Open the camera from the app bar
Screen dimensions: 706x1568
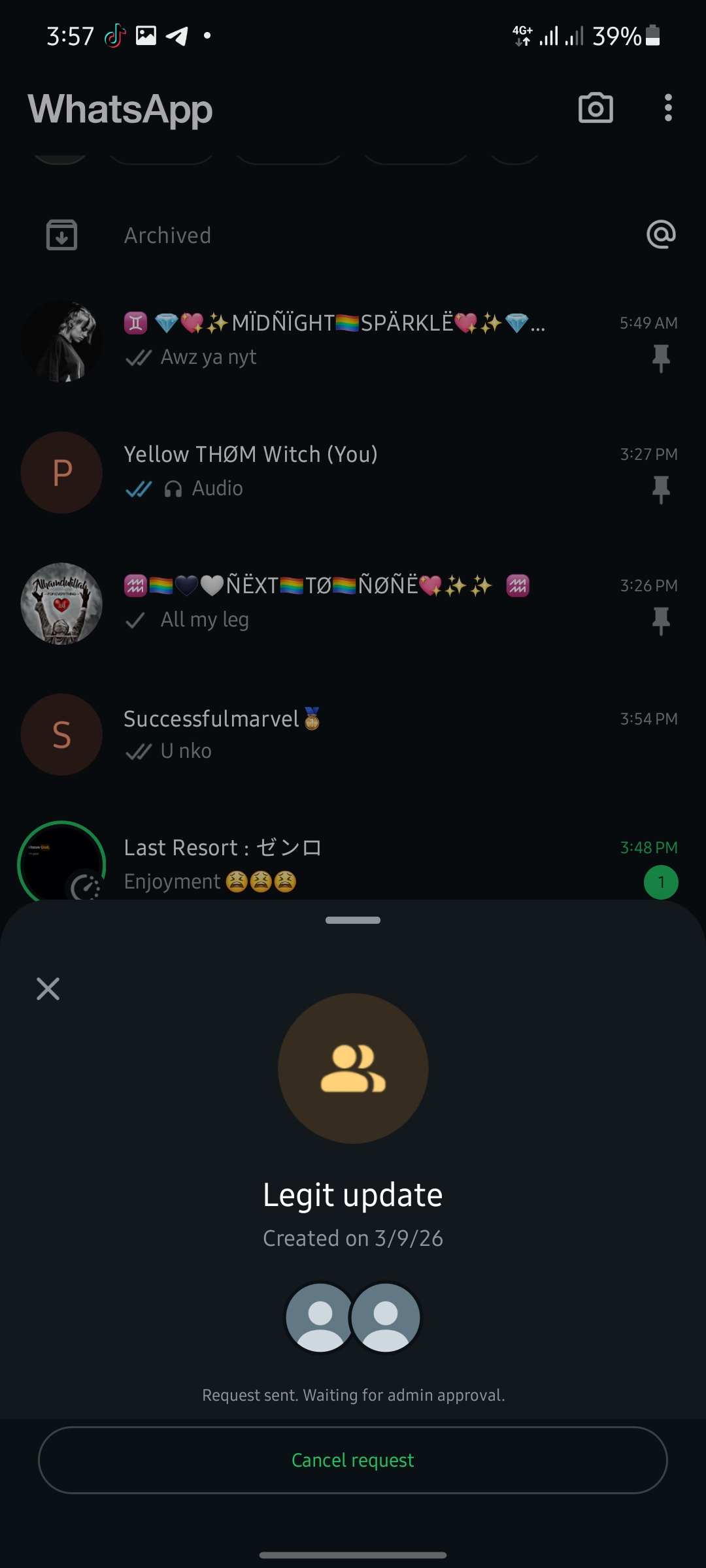pyautogui.click(x=596, y=108)
